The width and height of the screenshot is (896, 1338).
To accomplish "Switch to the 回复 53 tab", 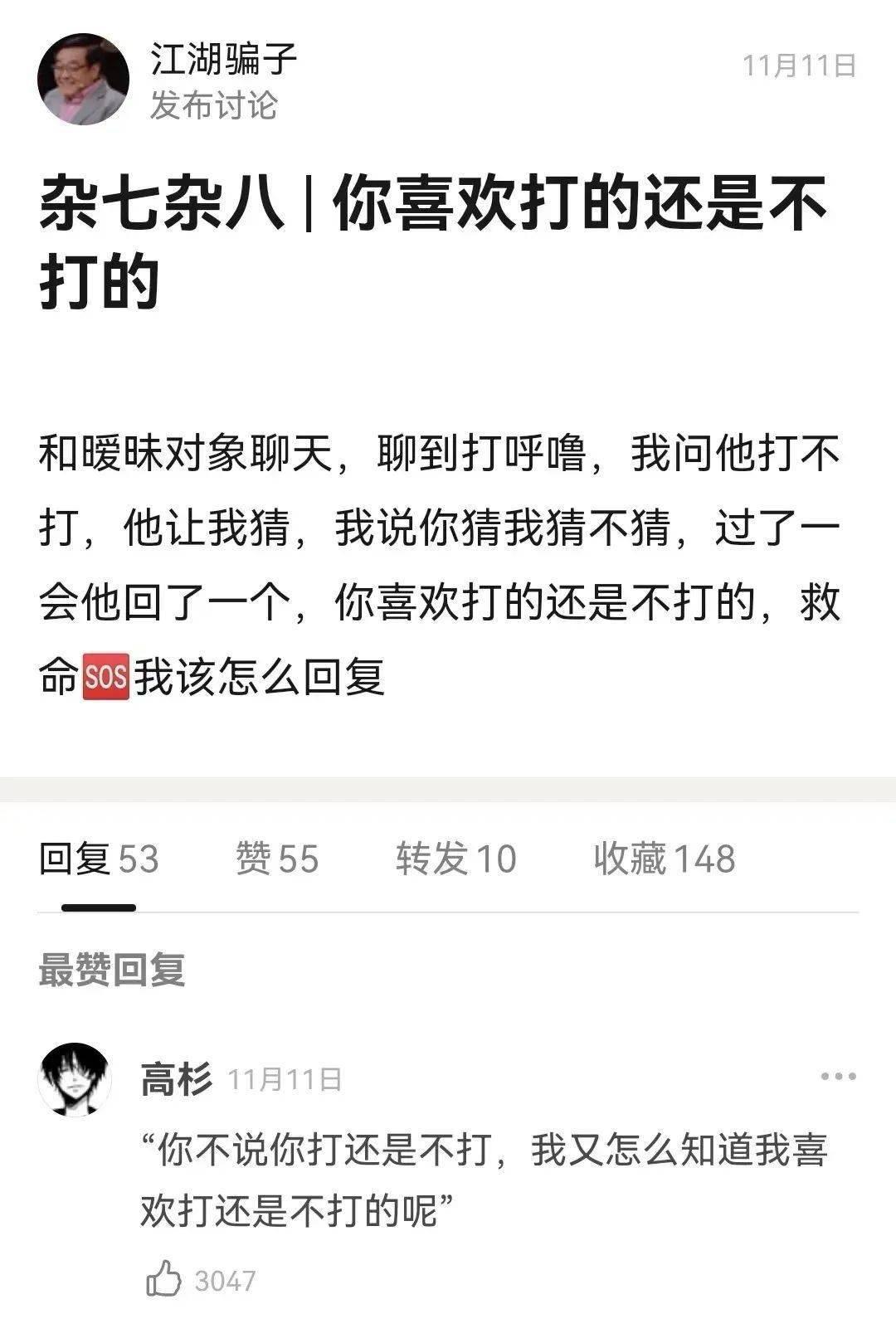I will point(99,859).
